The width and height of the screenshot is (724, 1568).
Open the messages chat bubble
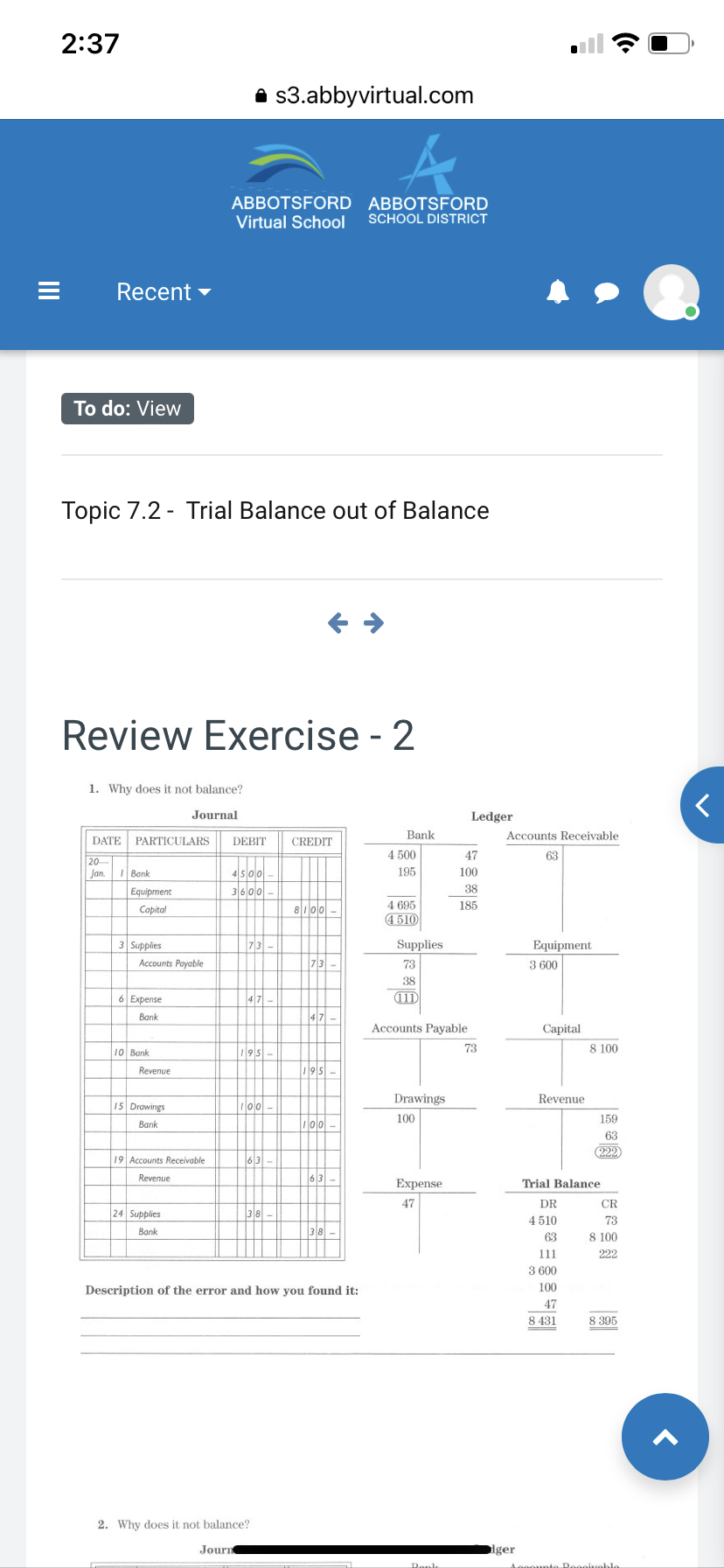[x=607, y=292]
